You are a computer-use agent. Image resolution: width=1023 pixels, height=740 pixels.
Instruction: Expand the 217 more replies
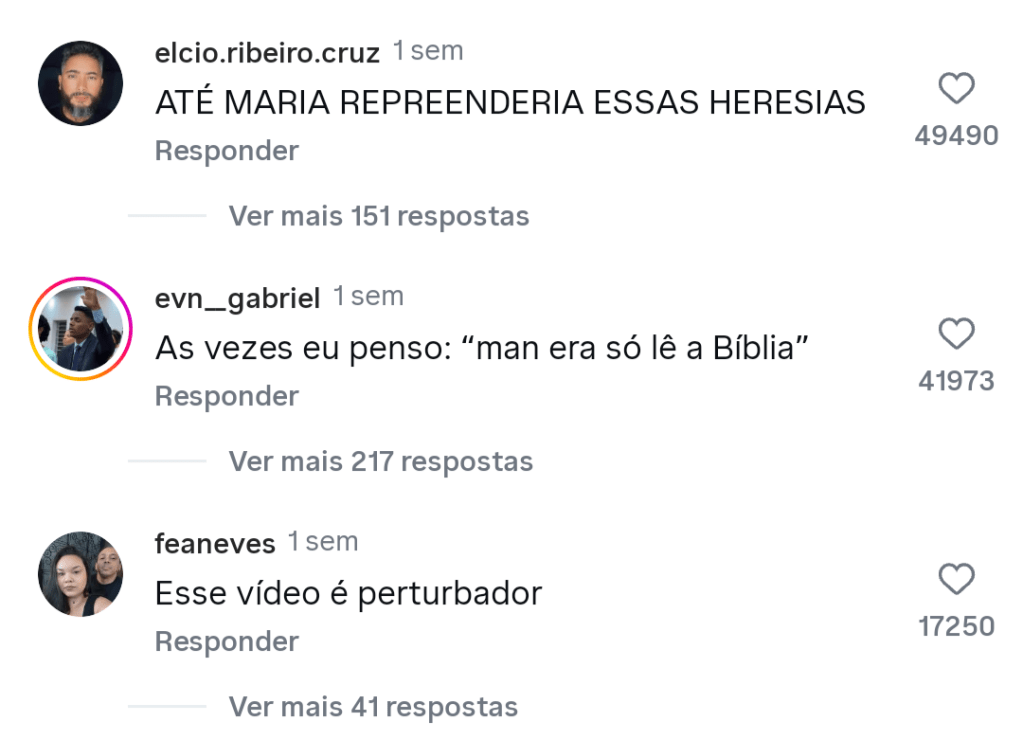pyautogui.click(x=380, y=461)
